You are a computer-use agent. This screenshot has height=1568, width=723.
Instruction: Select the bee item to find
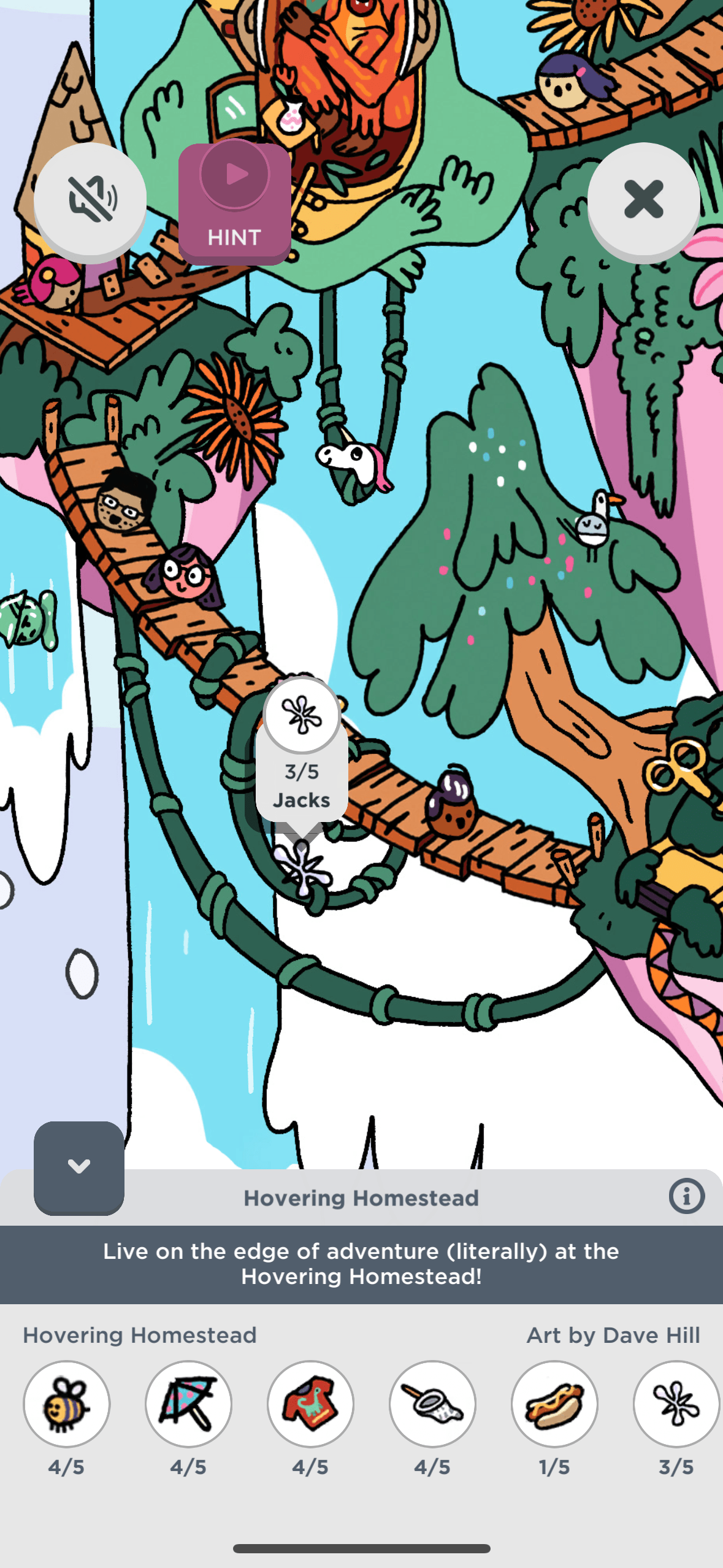pyautogui.click(x=66, y=1404)
